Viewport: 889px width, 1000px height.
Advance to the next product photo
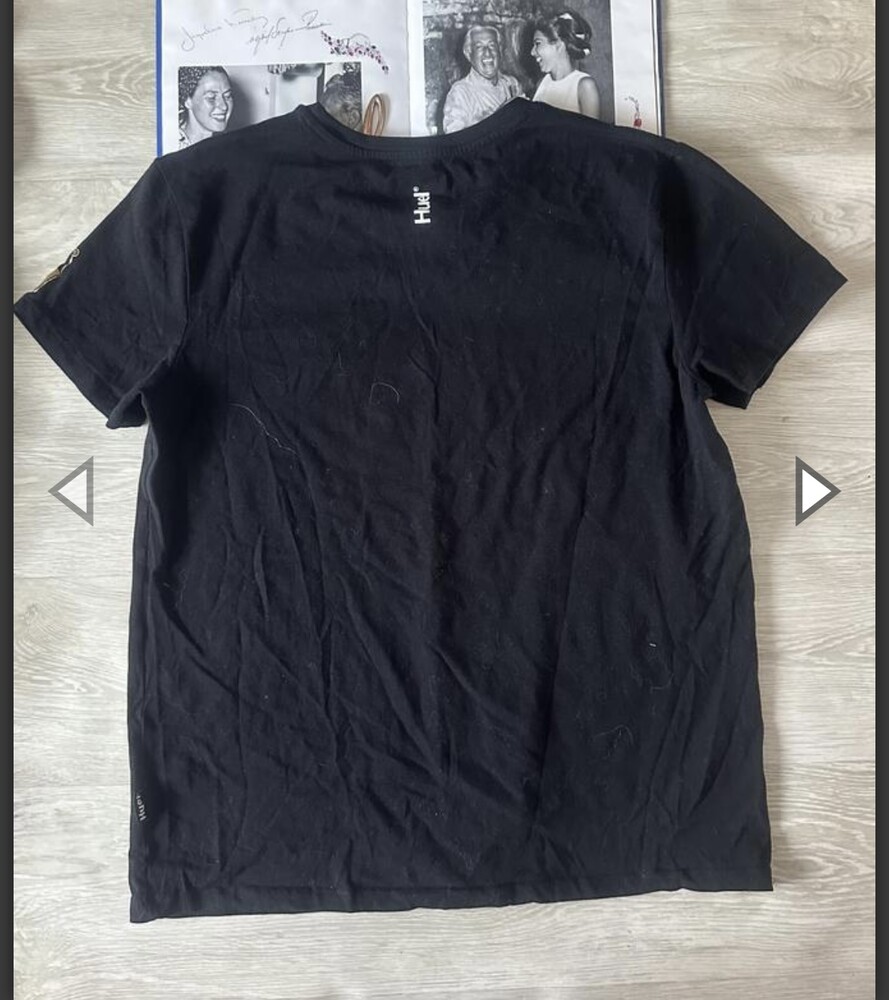[815, 491]
